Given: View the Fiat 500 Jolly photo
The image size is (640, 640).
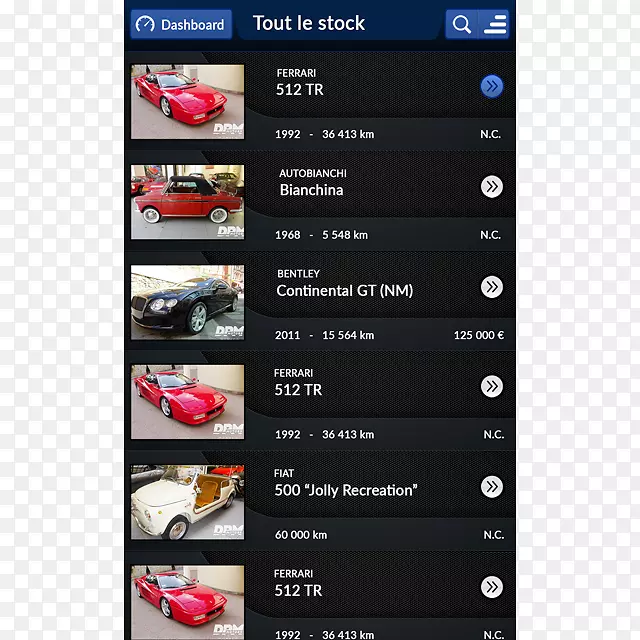Looking at the screenshot, I should pyautogui.click(x=187, y=502).
